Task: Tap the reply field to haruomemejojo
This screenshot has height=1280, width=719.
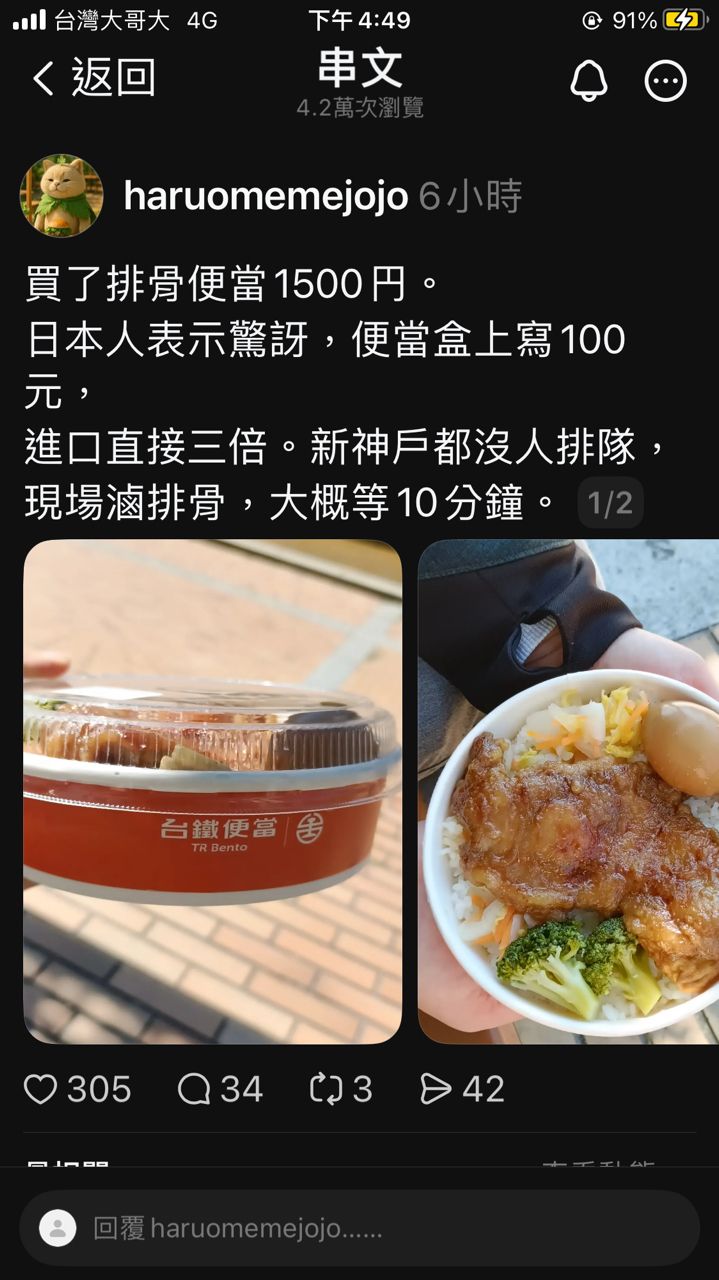Action: pyautogui.click(x=360, y=1228)
